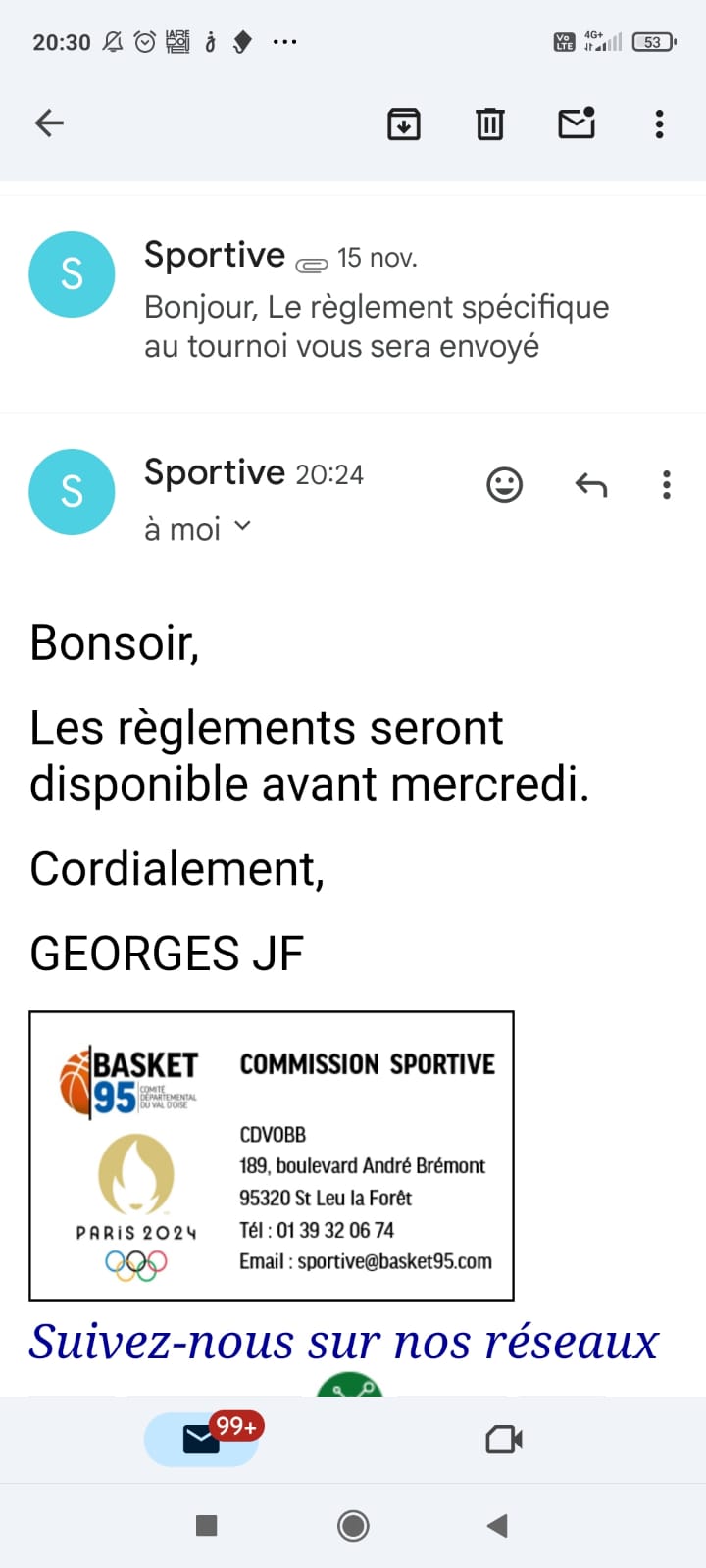Open the top bar overflow menu

pos(659,123)
